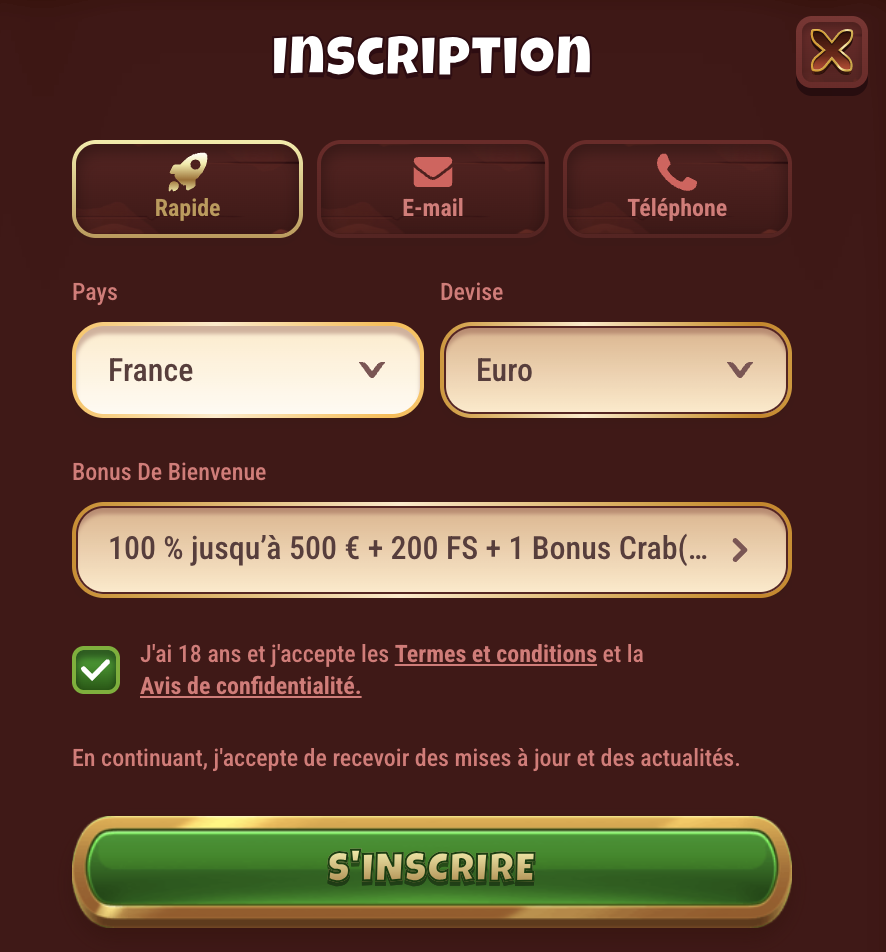886x952 pixels.
Task: Expand the Bonus De Bienvenue selector
Action: pyautogui.click(x=431, y=549)
